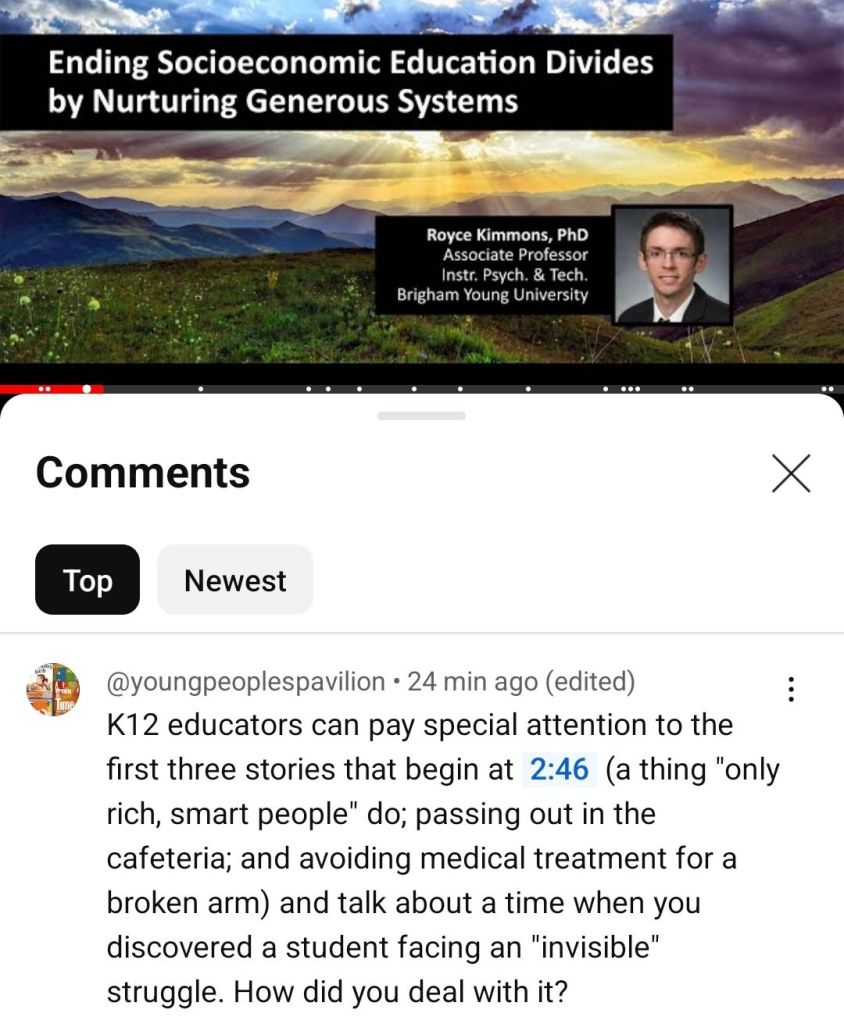Open the @youngpeoplespavilion channel name

(x=245, y=682)
